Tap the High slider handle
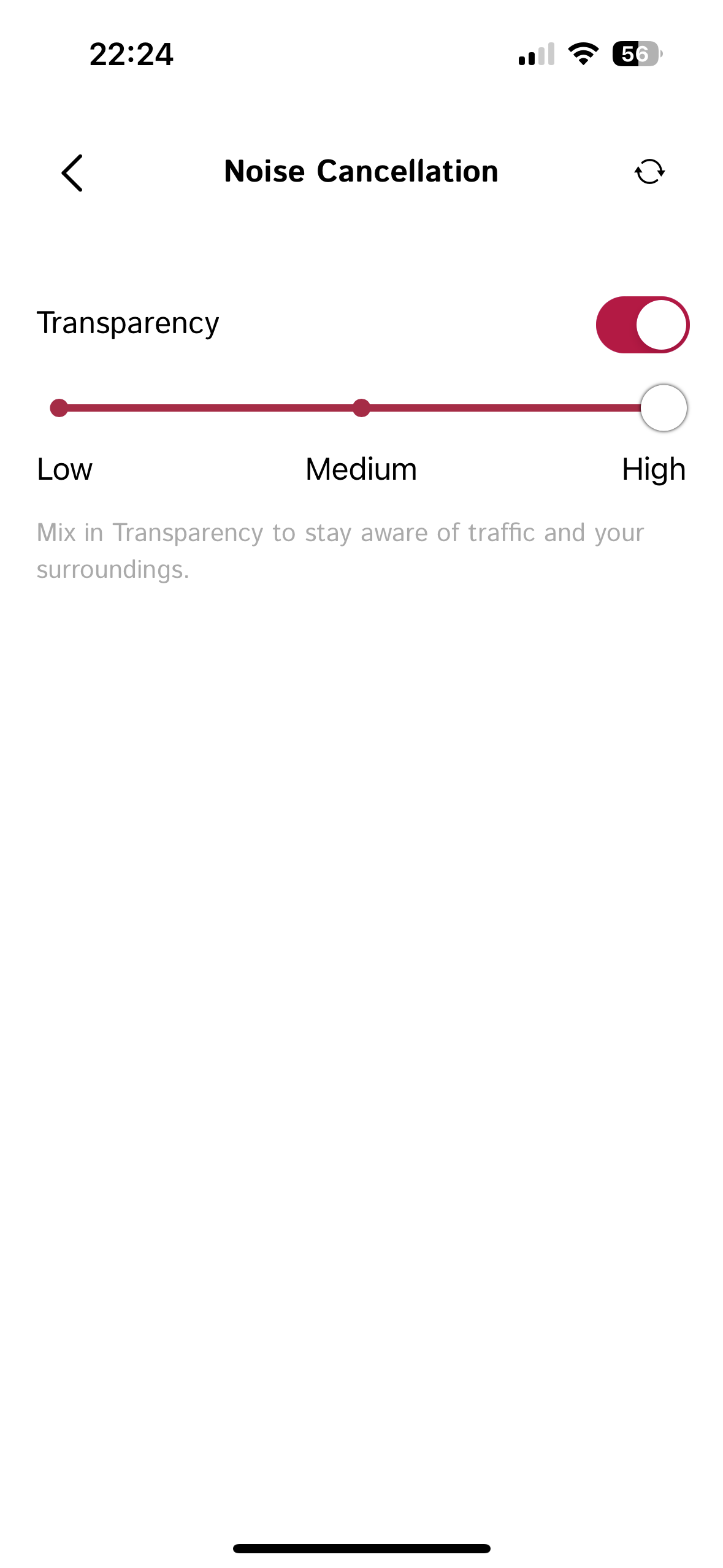The width and height of the screenshot is (723, 1568). 663,408
